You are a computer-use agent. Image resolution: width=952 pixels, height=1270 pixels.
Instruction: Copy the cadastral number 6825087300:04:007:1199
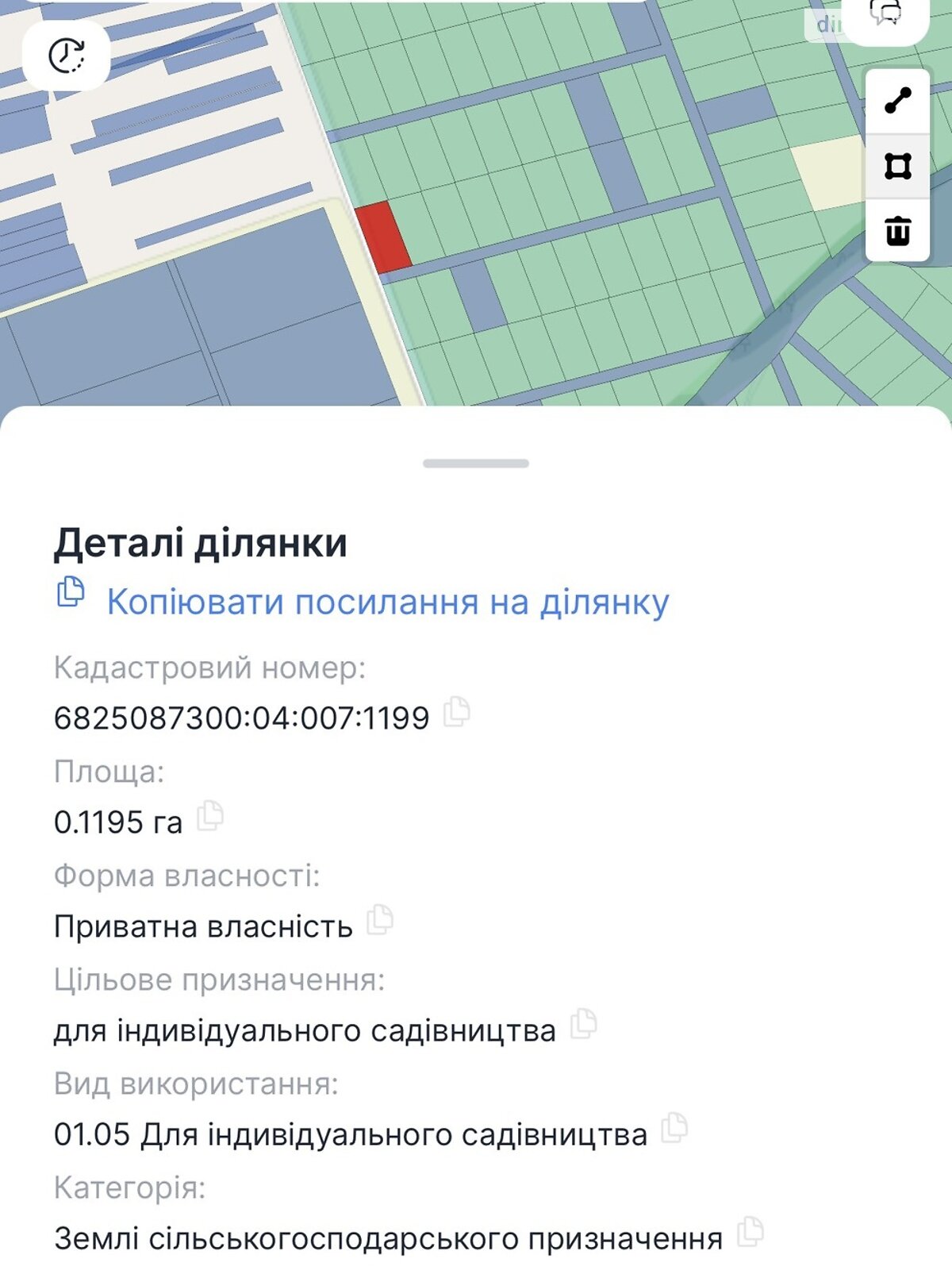click(x=457, y=712)
